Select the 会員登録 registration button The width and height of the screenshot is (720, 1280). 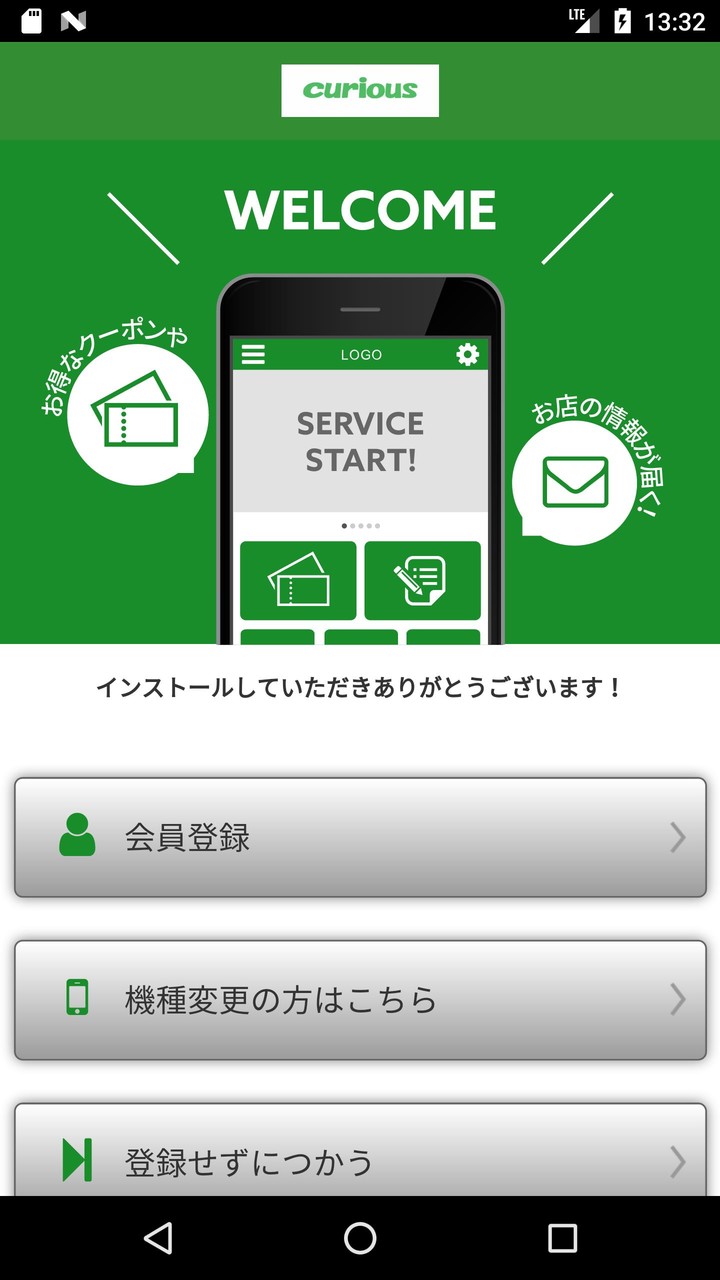(x=360, y=838)
